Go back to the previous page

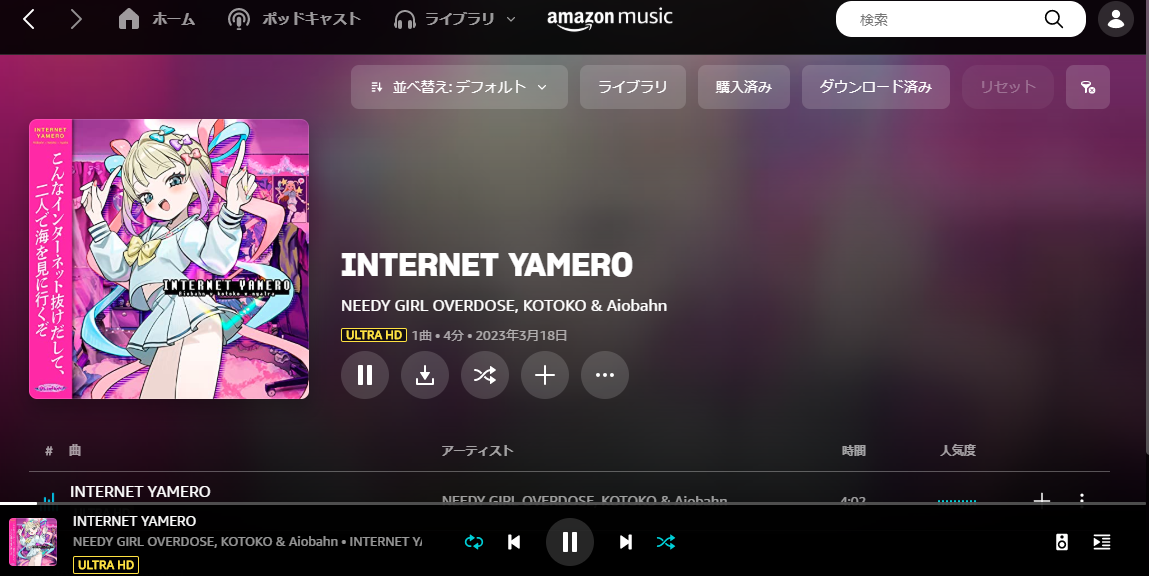[29, 19]
